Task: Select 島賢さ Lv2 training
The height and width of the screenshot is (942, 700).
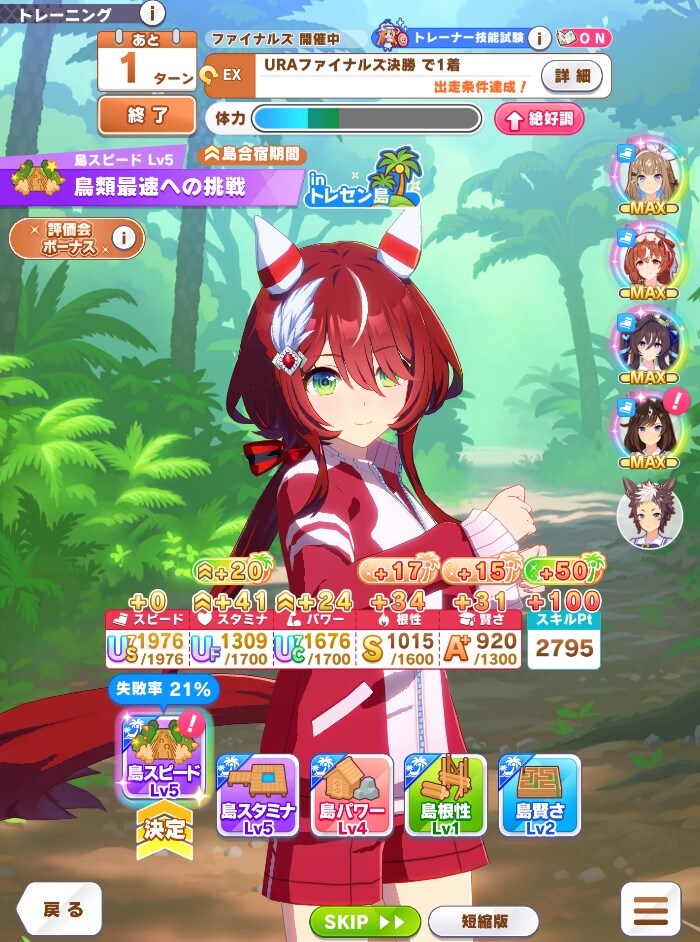Action: (539, 796)
